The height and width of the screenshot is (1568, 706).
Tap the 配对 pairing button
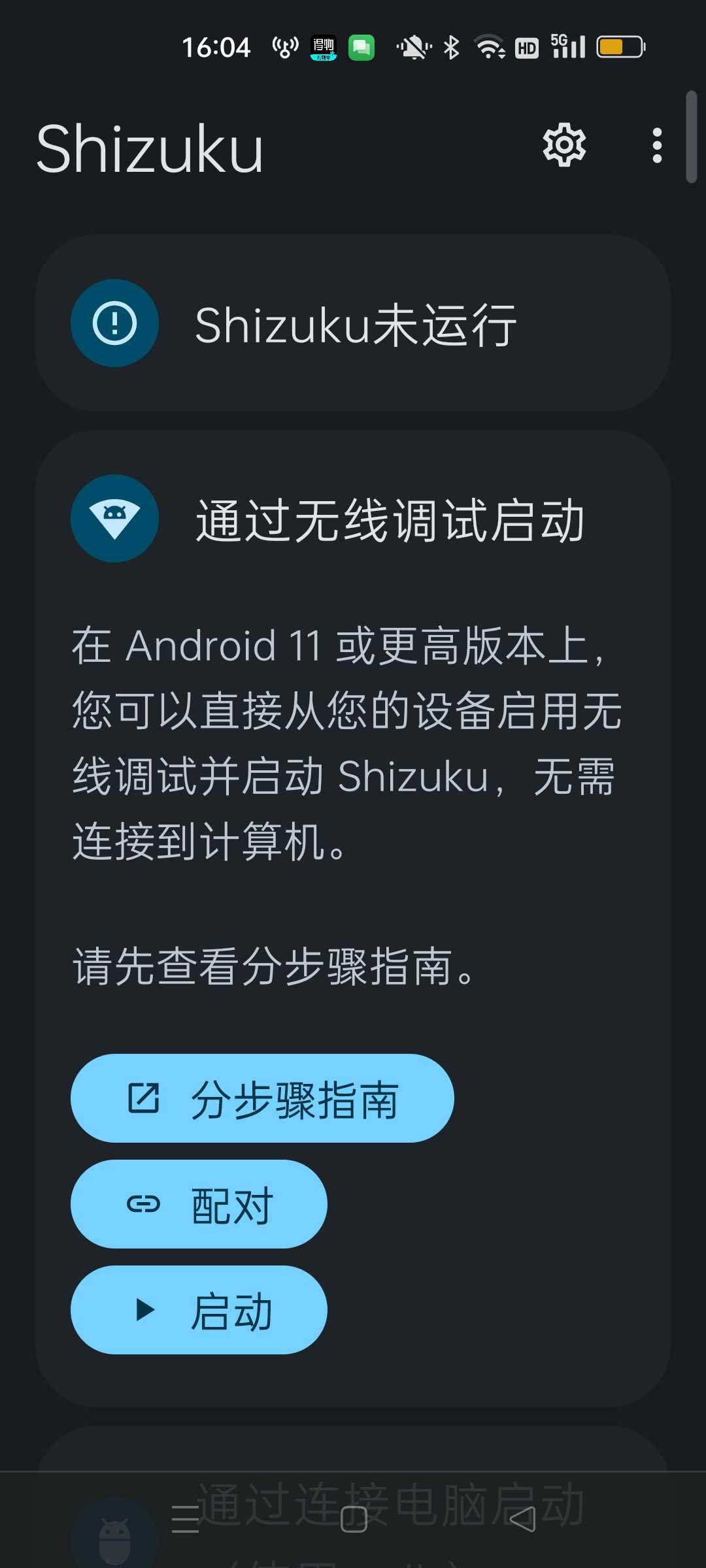click(199, 1204)
